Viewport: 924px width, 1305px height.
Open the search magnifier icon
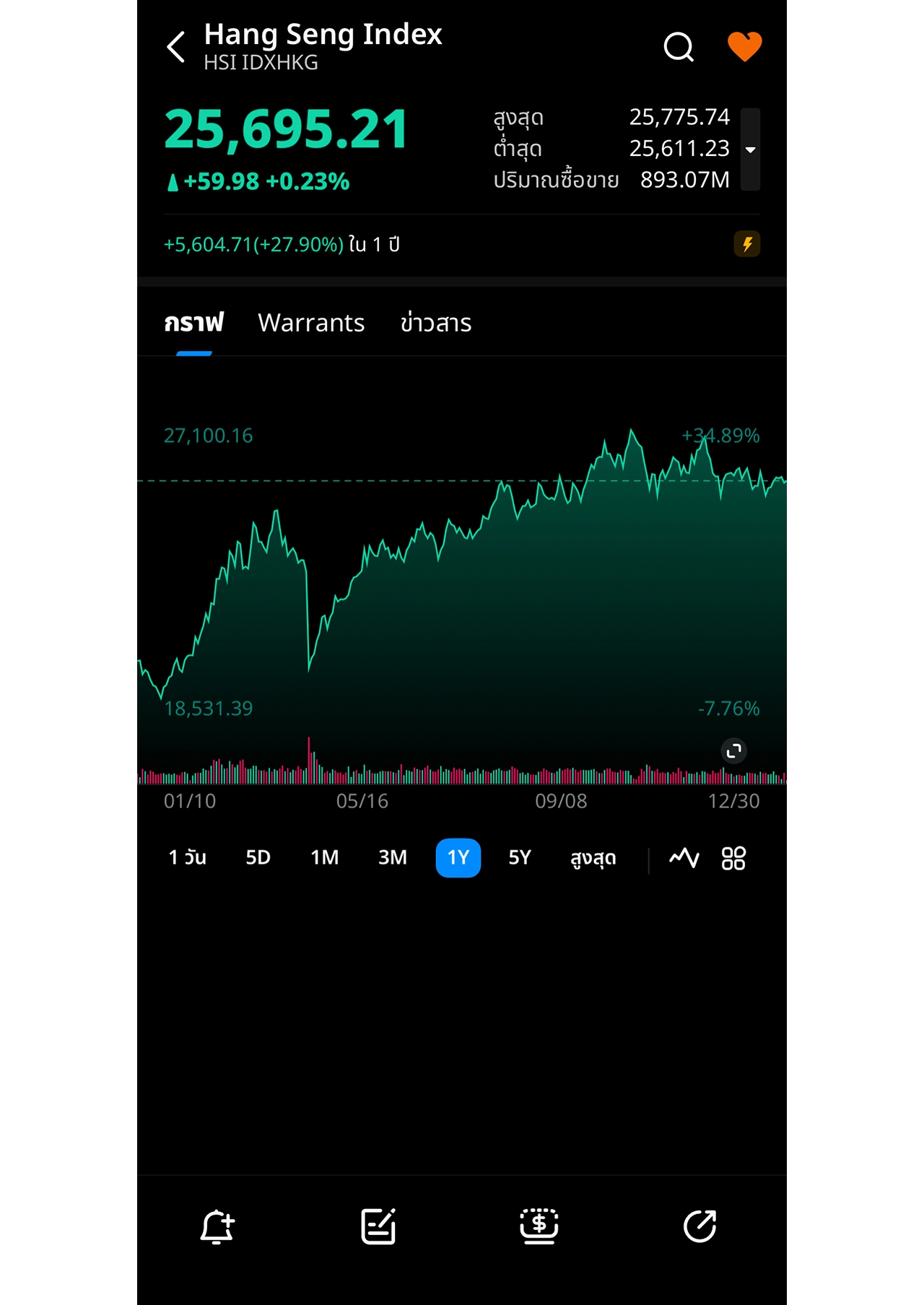(678, 48)
